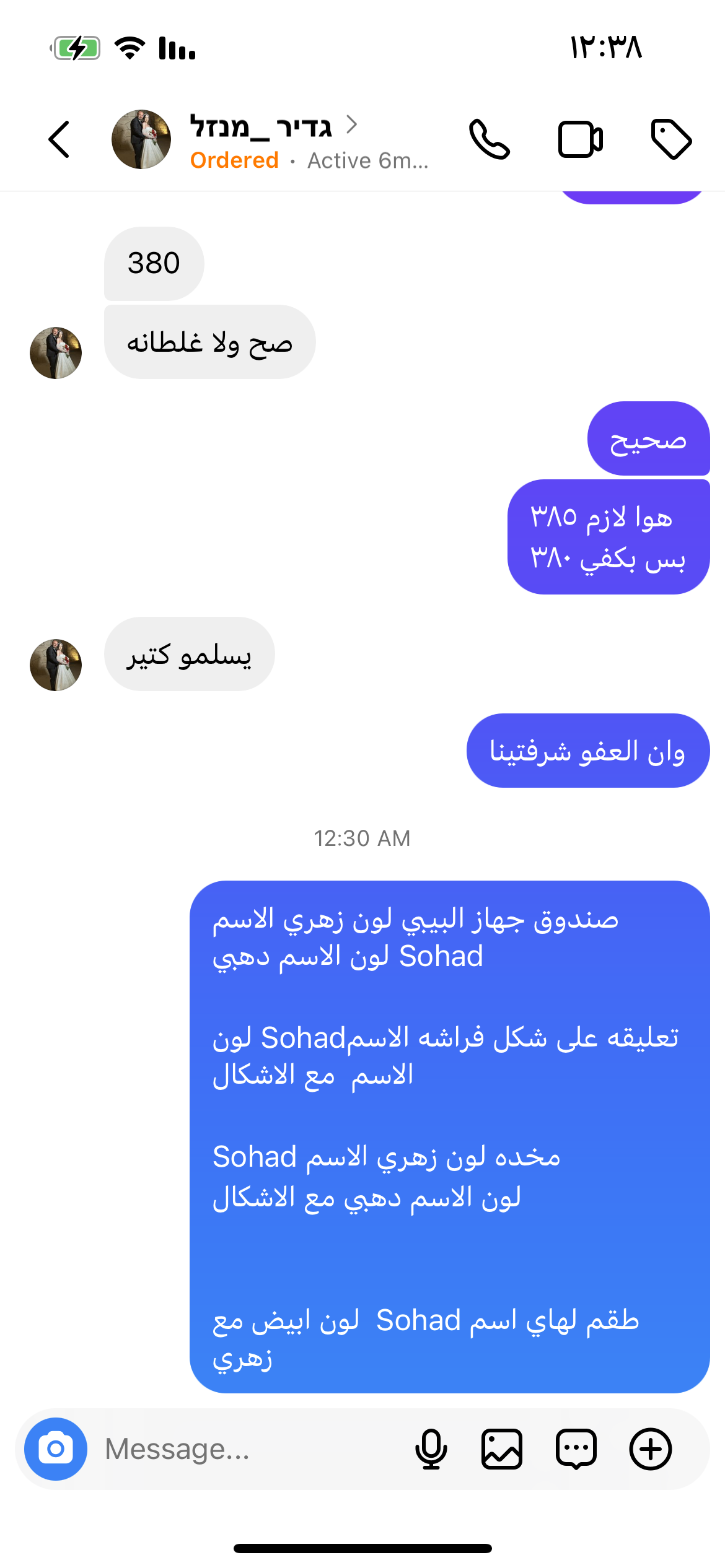The width and height of the screenshot is (725, 1568).
Task: Open contact profile from header name
Action: [x=261, y=126]
